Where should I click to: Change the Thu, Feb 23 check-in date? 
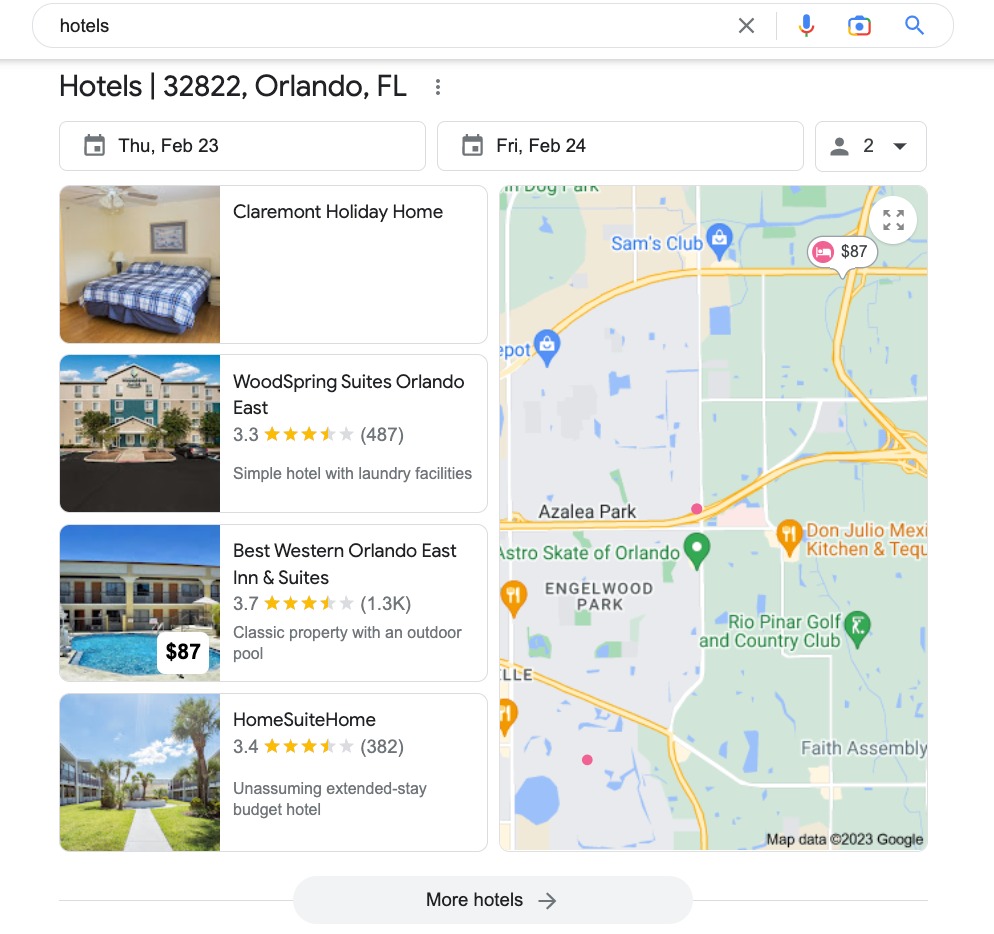[242, 146]
